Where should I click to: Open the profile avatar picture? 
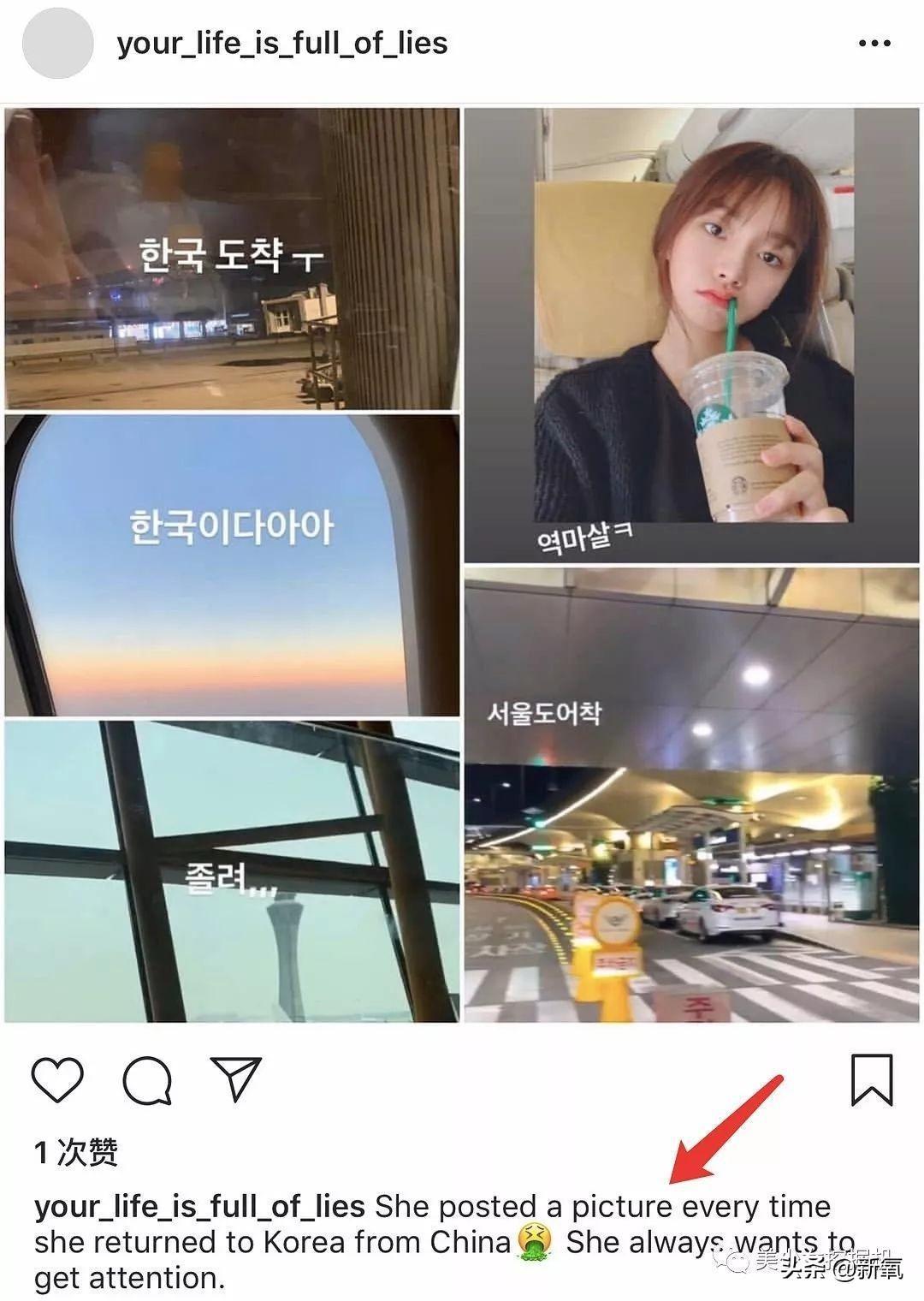coord(57,44)
